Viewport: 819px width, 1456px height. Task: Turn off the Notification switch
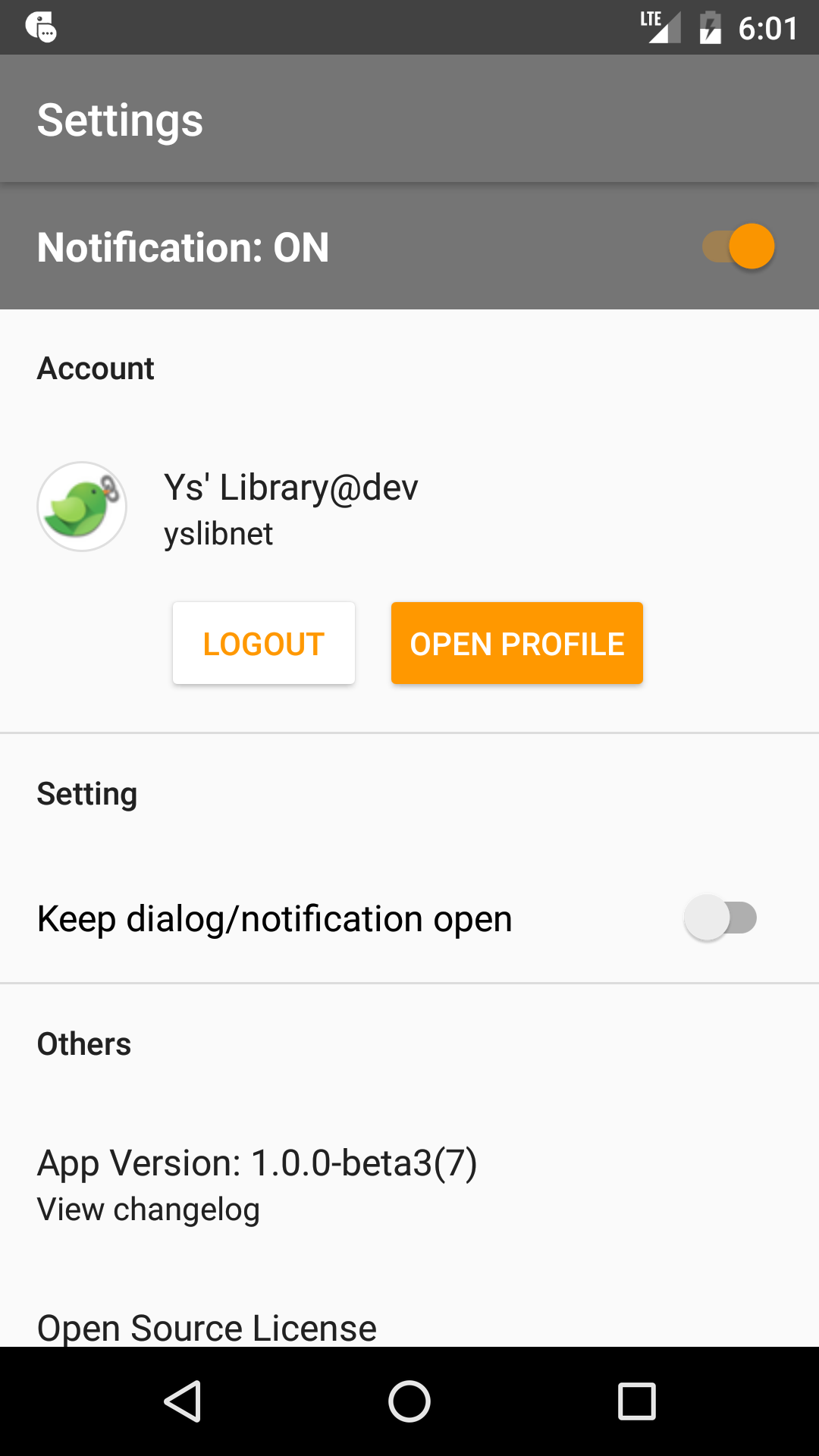(x=739, y=246)
